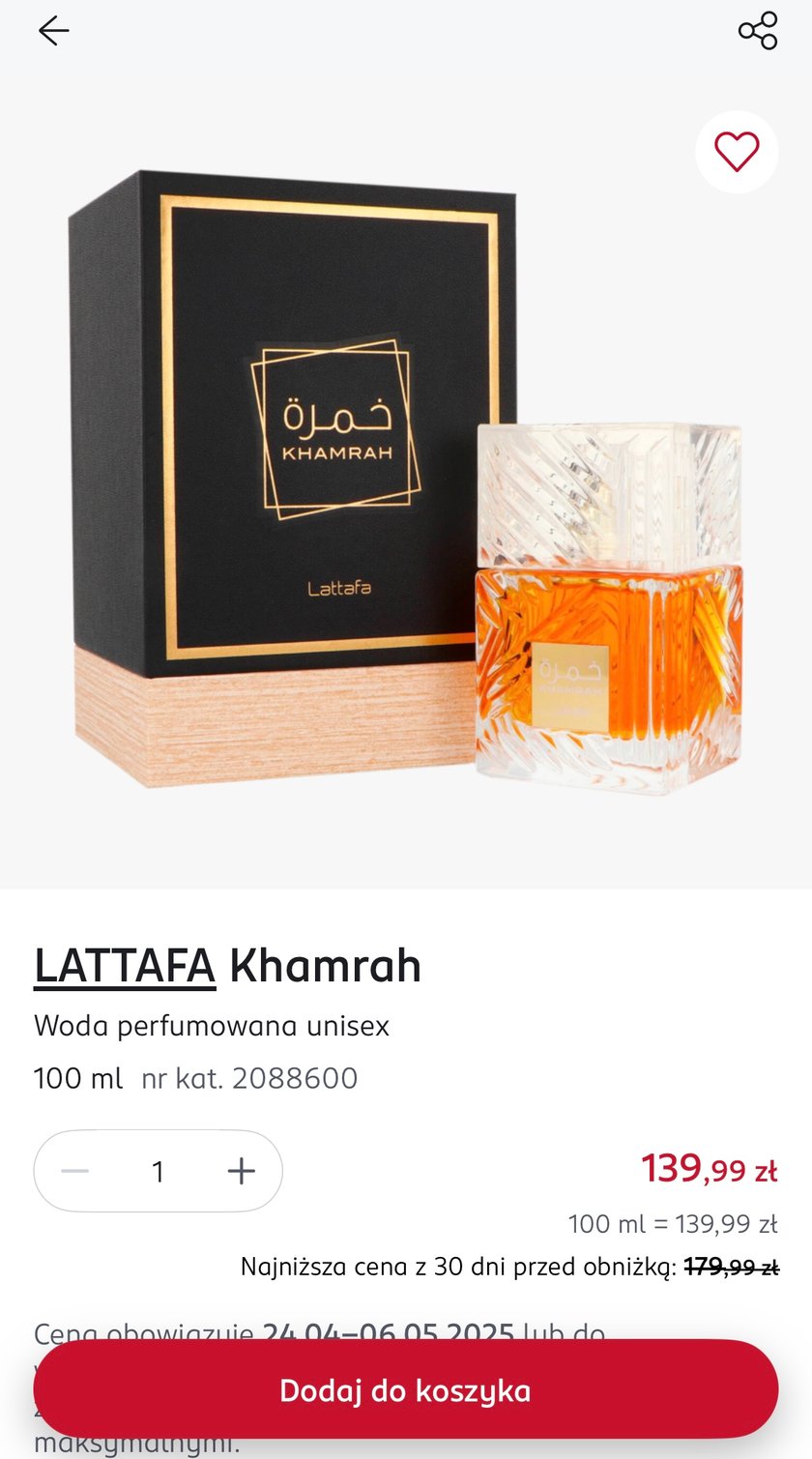
Task: Add Khamrah to favorites with heart icon
Action: coord(737,152)
